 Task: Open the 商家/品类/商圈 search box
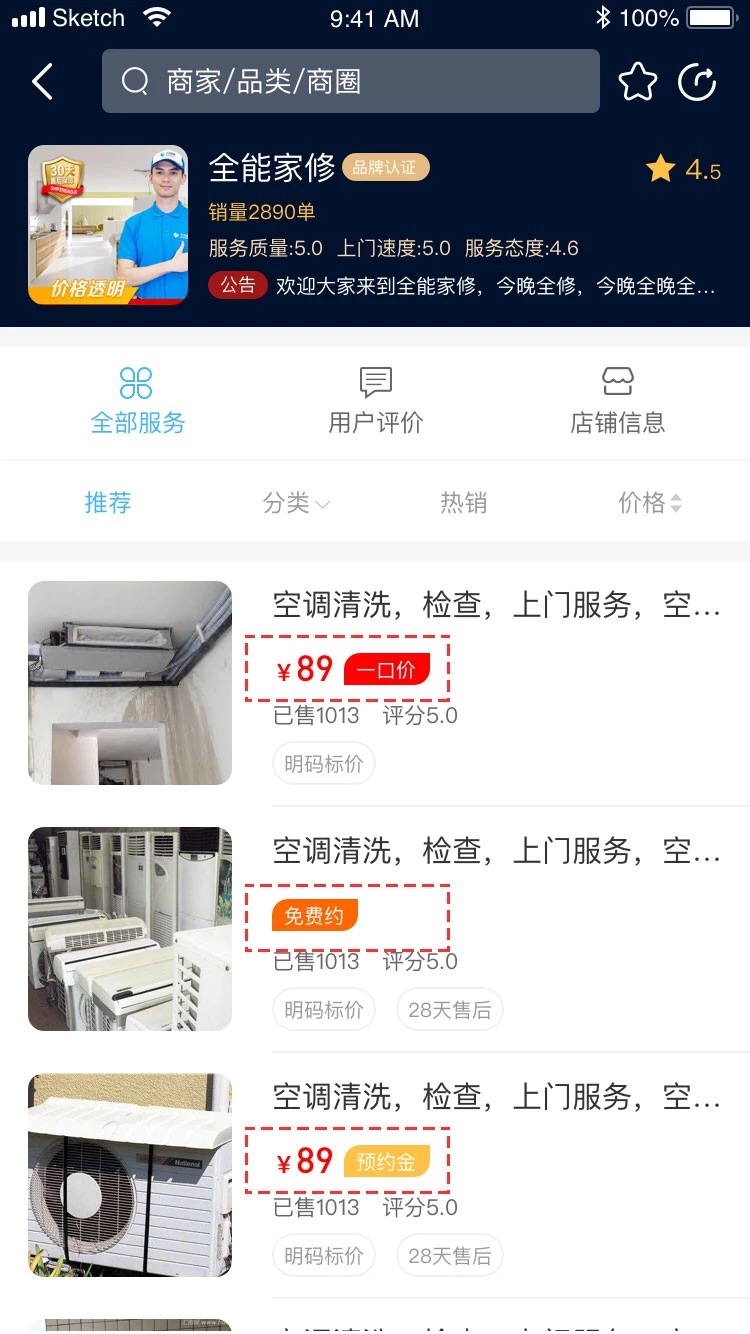pyautogui.click(x=350, y=82)
